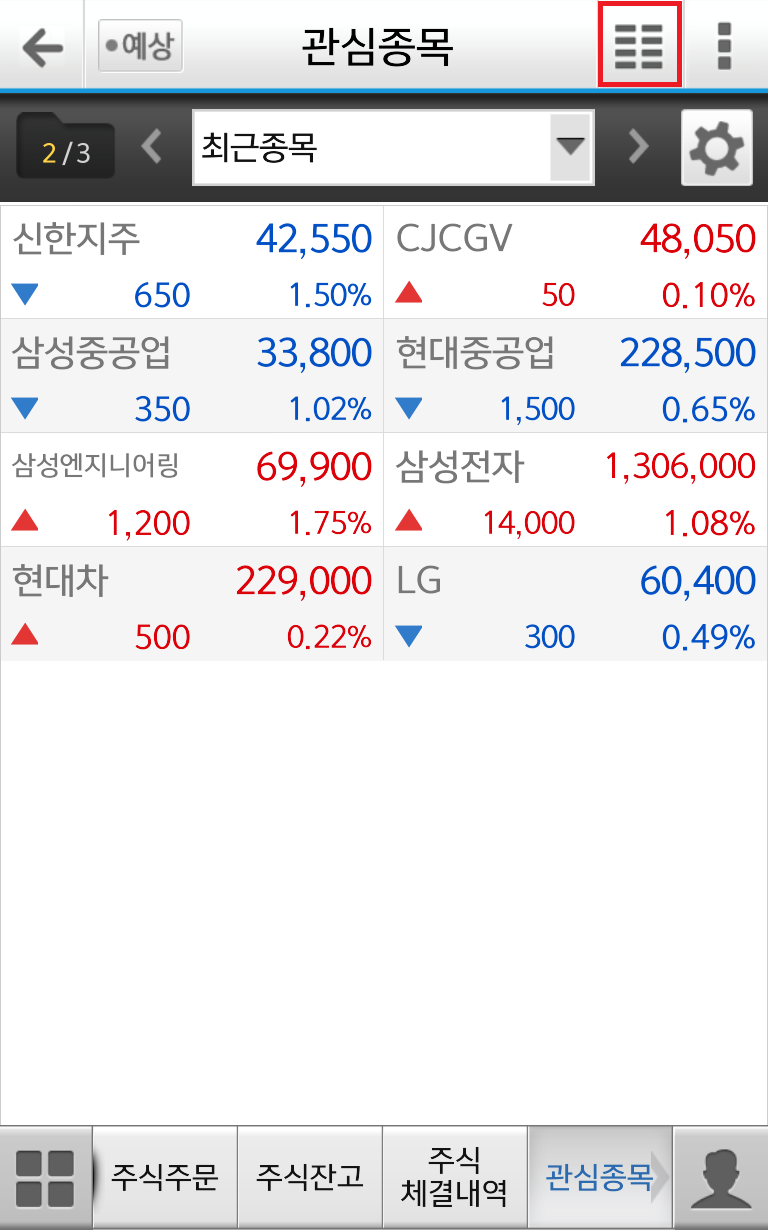The height and width of the screenshot is (1230, 768).
Task: Open LG stock details
Action: coord(575,605)
